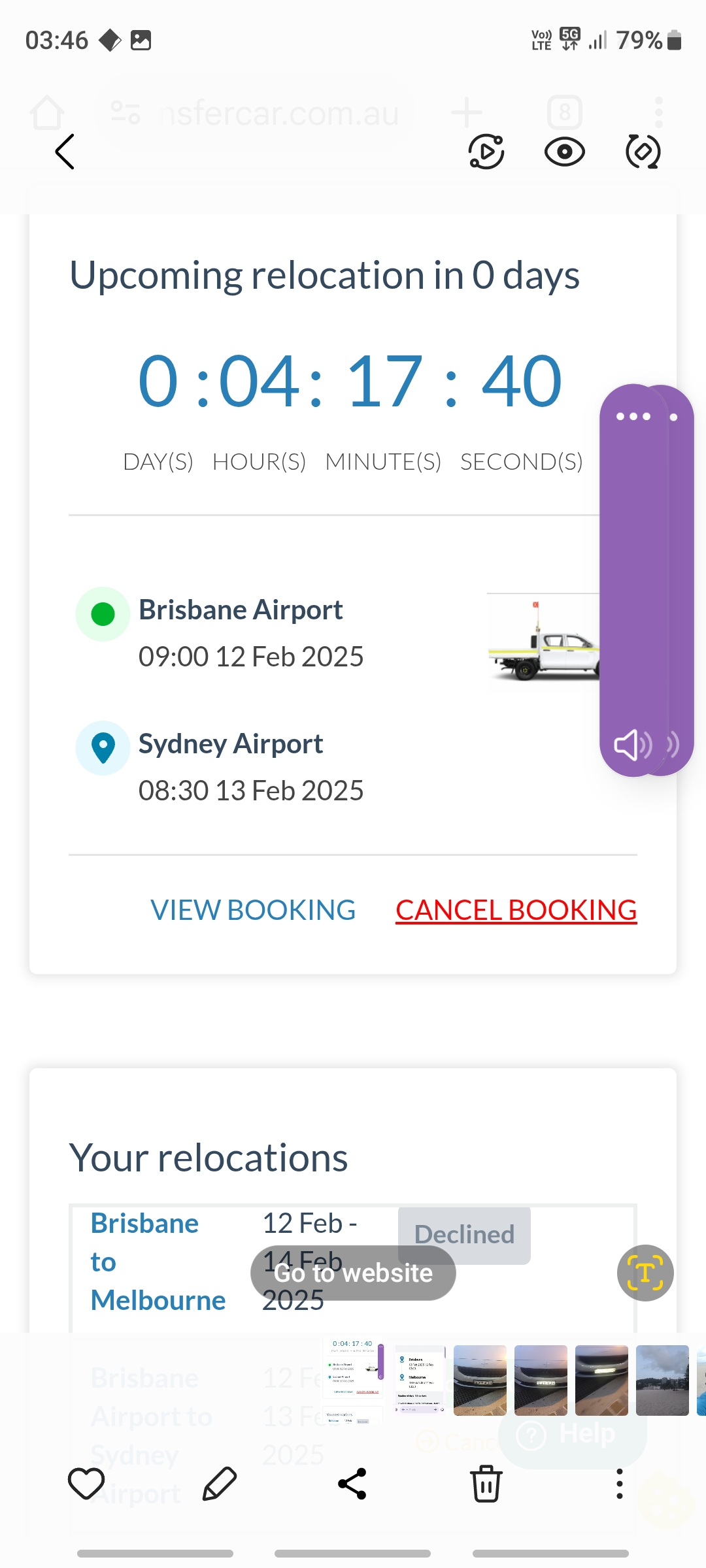The height and width of the screenshot is (1568, 706).
Task: Tap the play-remaster icon in the top bar
Action: pos(486,152)
